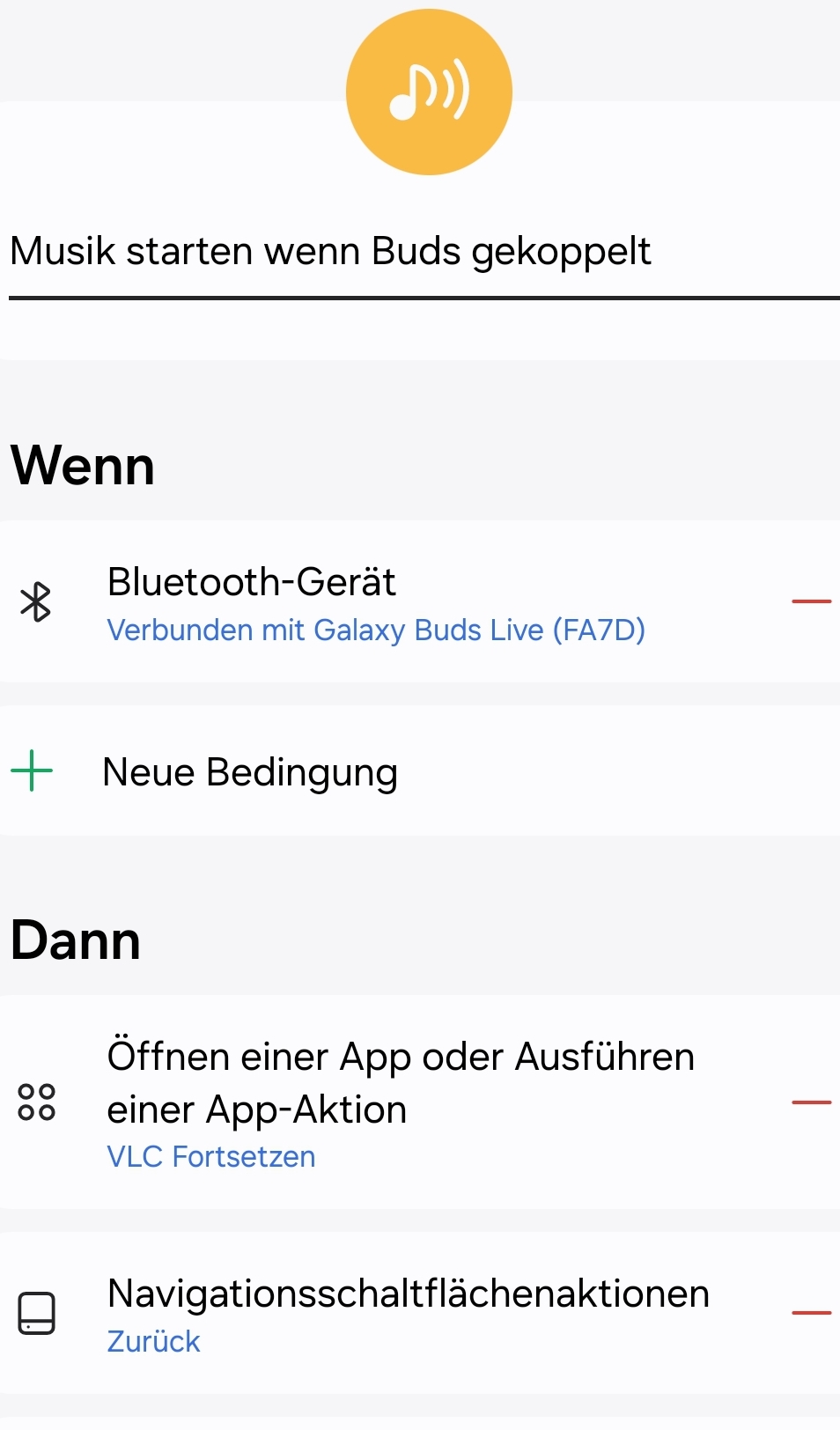Add a new condition via Neue Bedingung
This screenshot has width=840, height=1430.
click(250, 772)
